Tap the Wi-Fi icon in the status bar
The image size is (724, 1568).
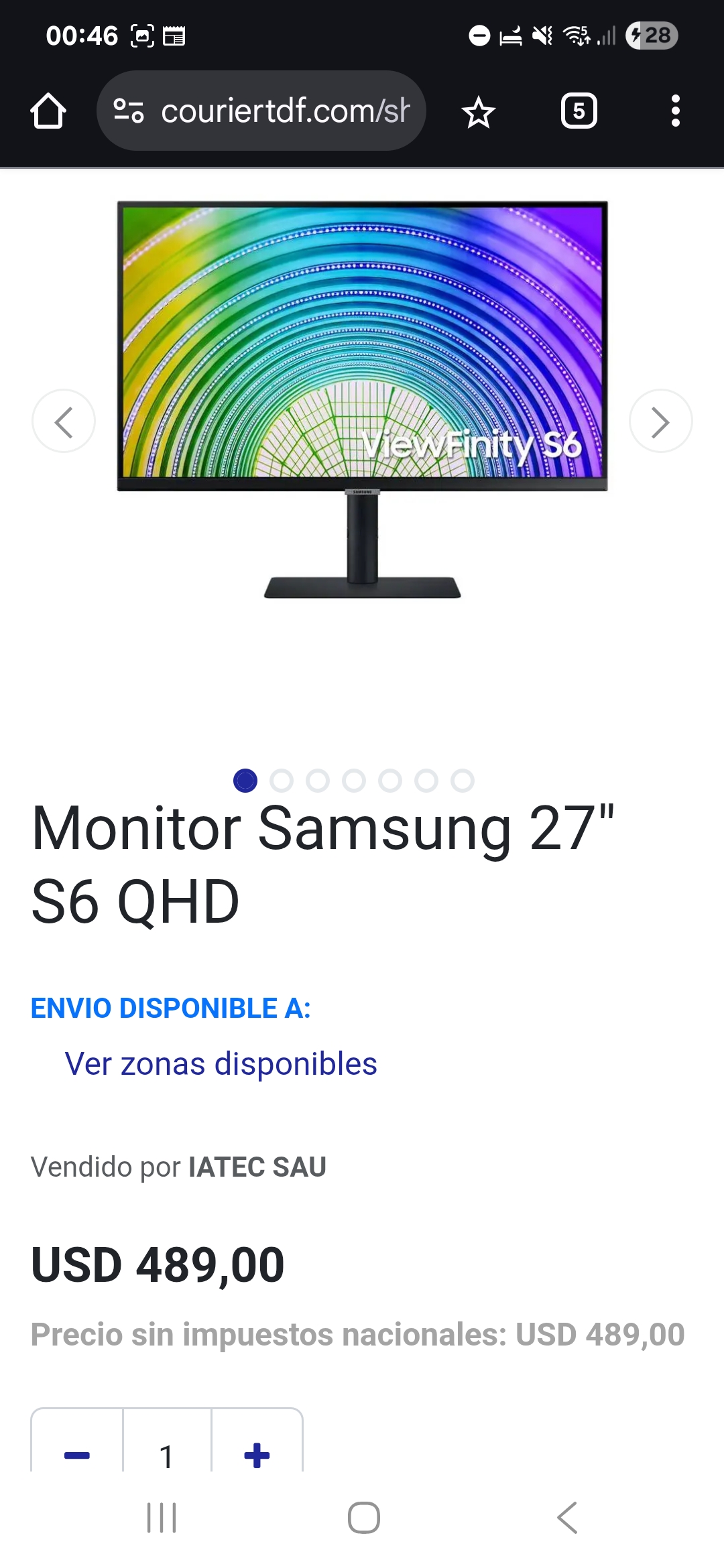[573, 37]
